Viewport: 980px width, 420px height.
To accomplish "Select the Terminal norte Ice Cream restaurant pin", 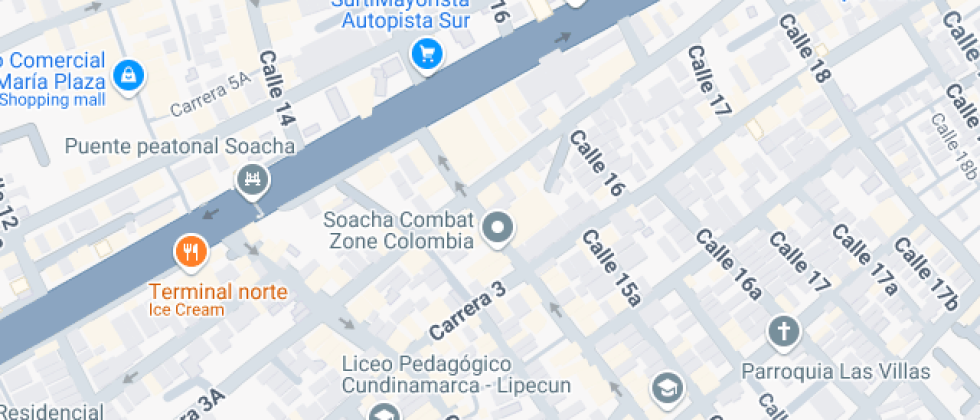I will click(190, 251).
